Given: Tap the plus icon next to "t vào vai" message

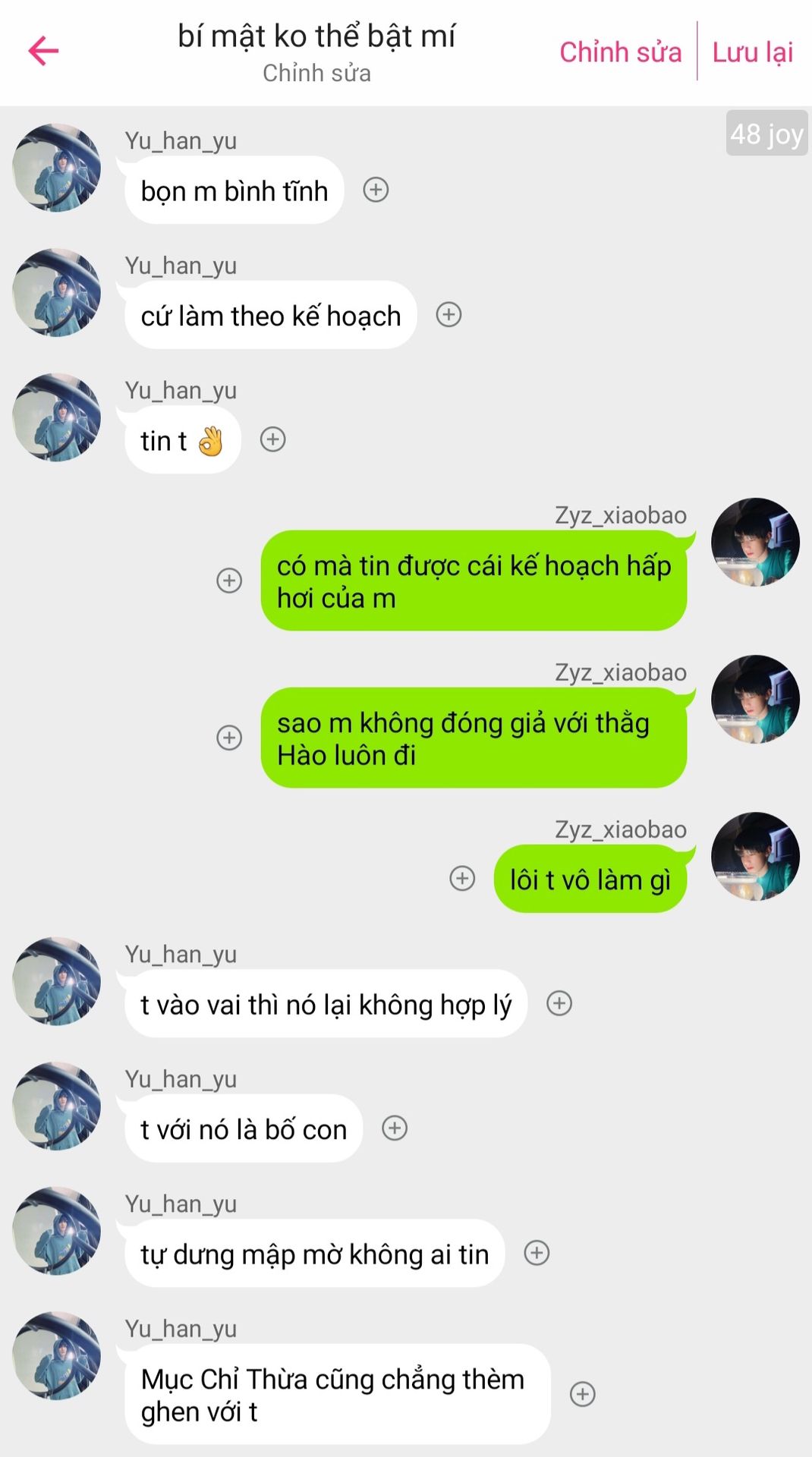Looking at the screenshot, I should coord(559,1003).
